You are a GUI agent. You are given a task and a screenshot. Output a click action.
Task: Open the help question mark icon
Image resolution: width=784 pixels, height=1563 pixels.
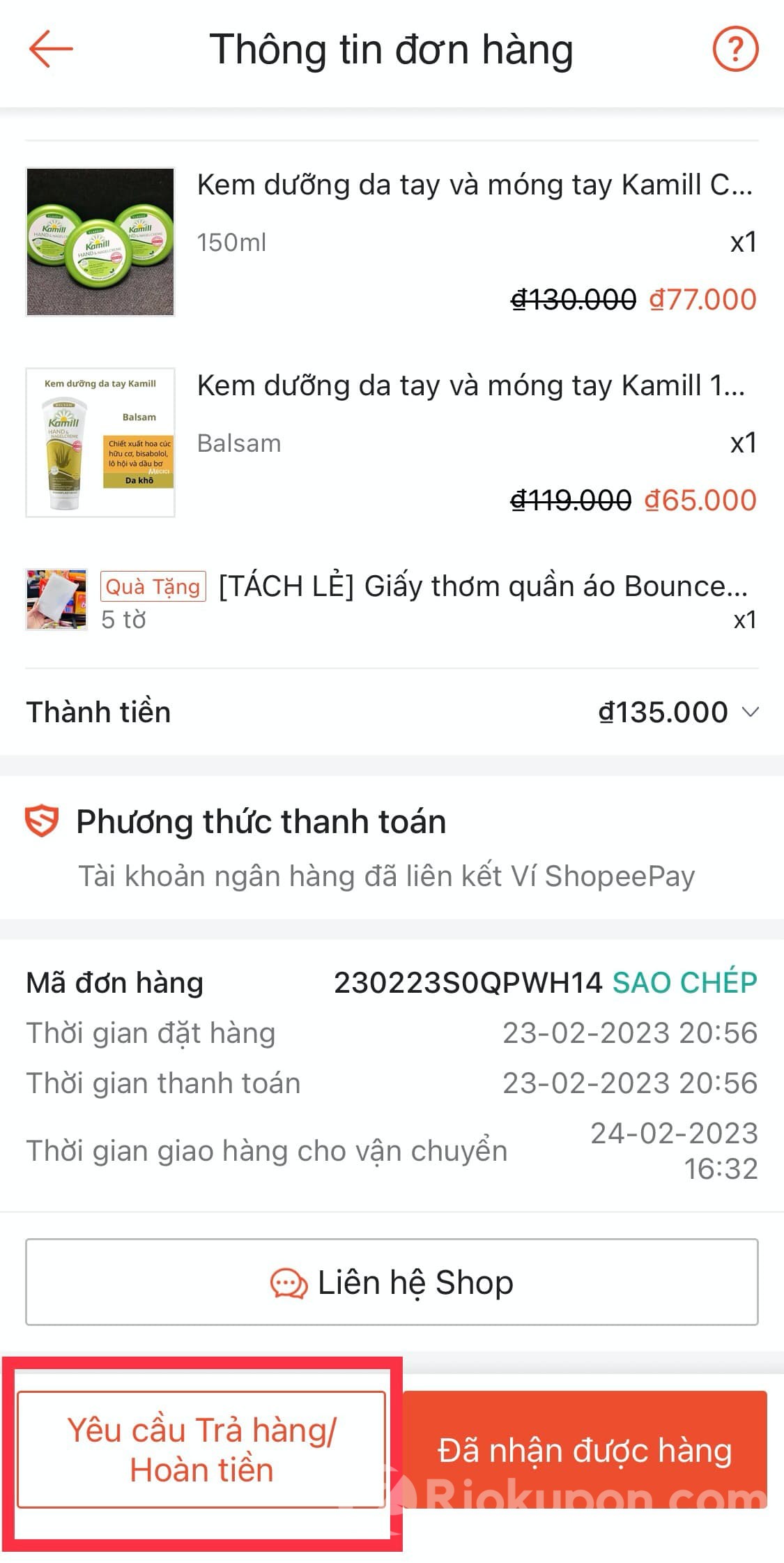click(735, 49)
